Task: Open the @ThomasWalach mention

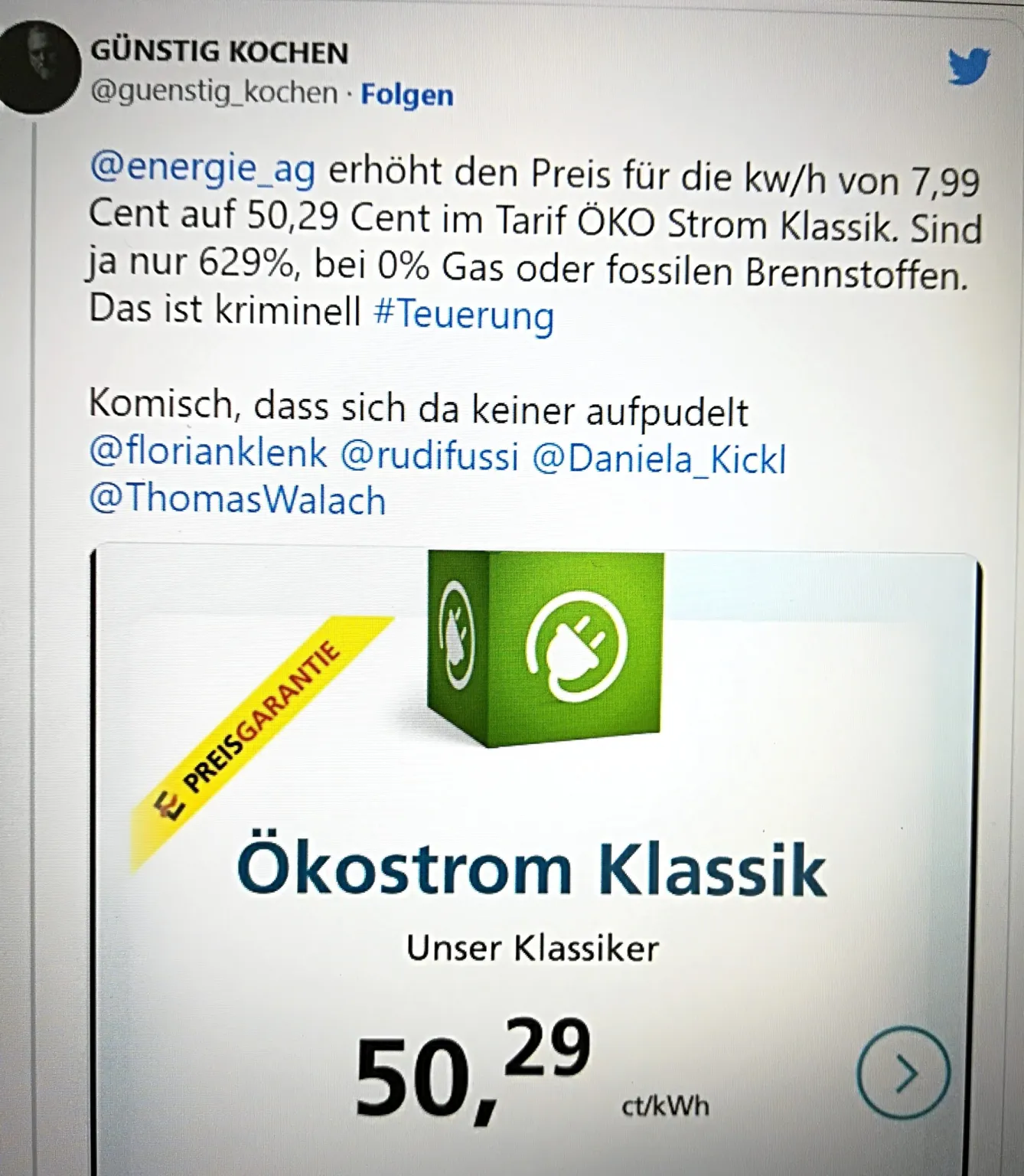Action: 237,499
